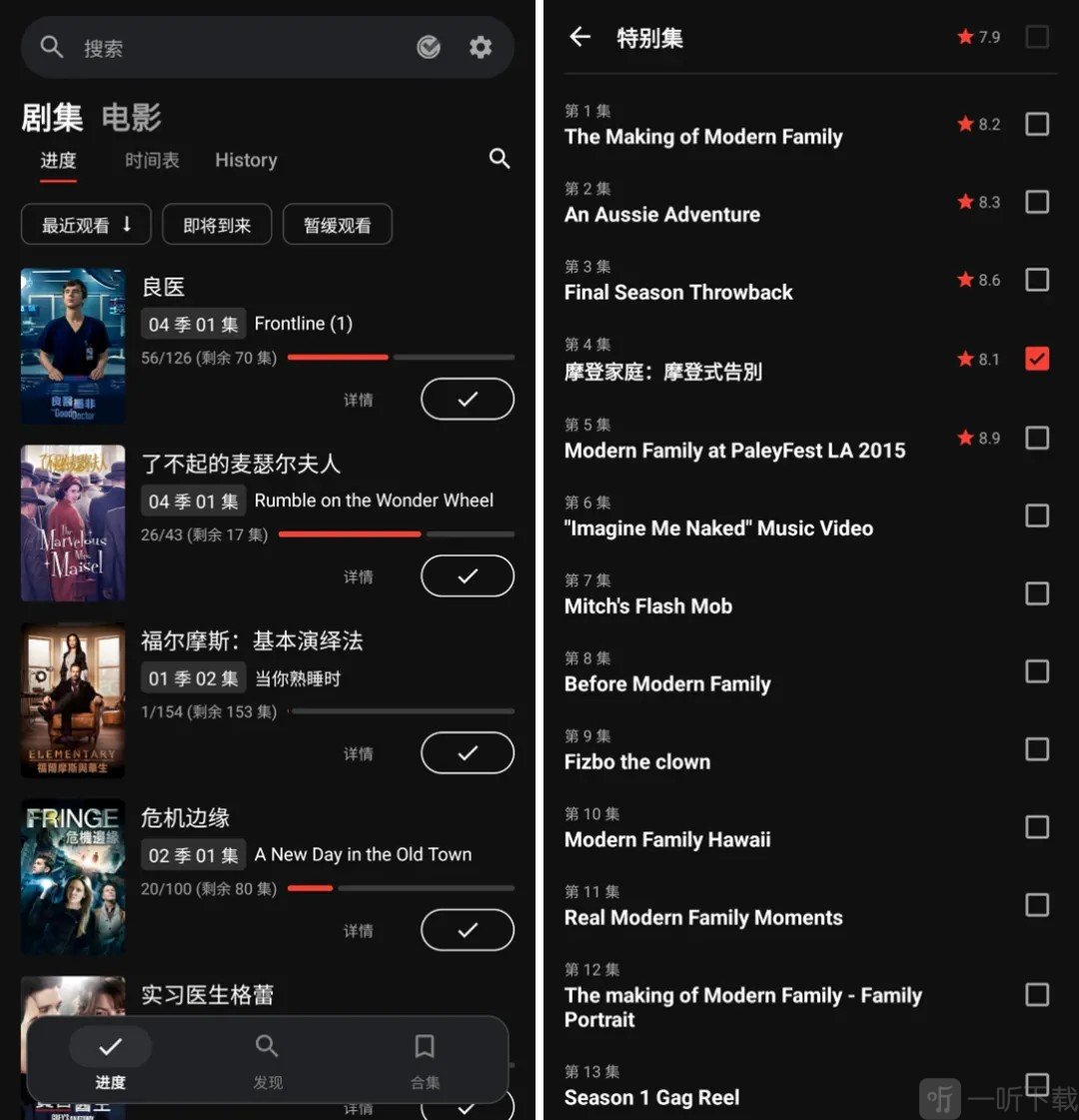Tap the search icon beside History

pyautogui.click(x=500, y=159)
